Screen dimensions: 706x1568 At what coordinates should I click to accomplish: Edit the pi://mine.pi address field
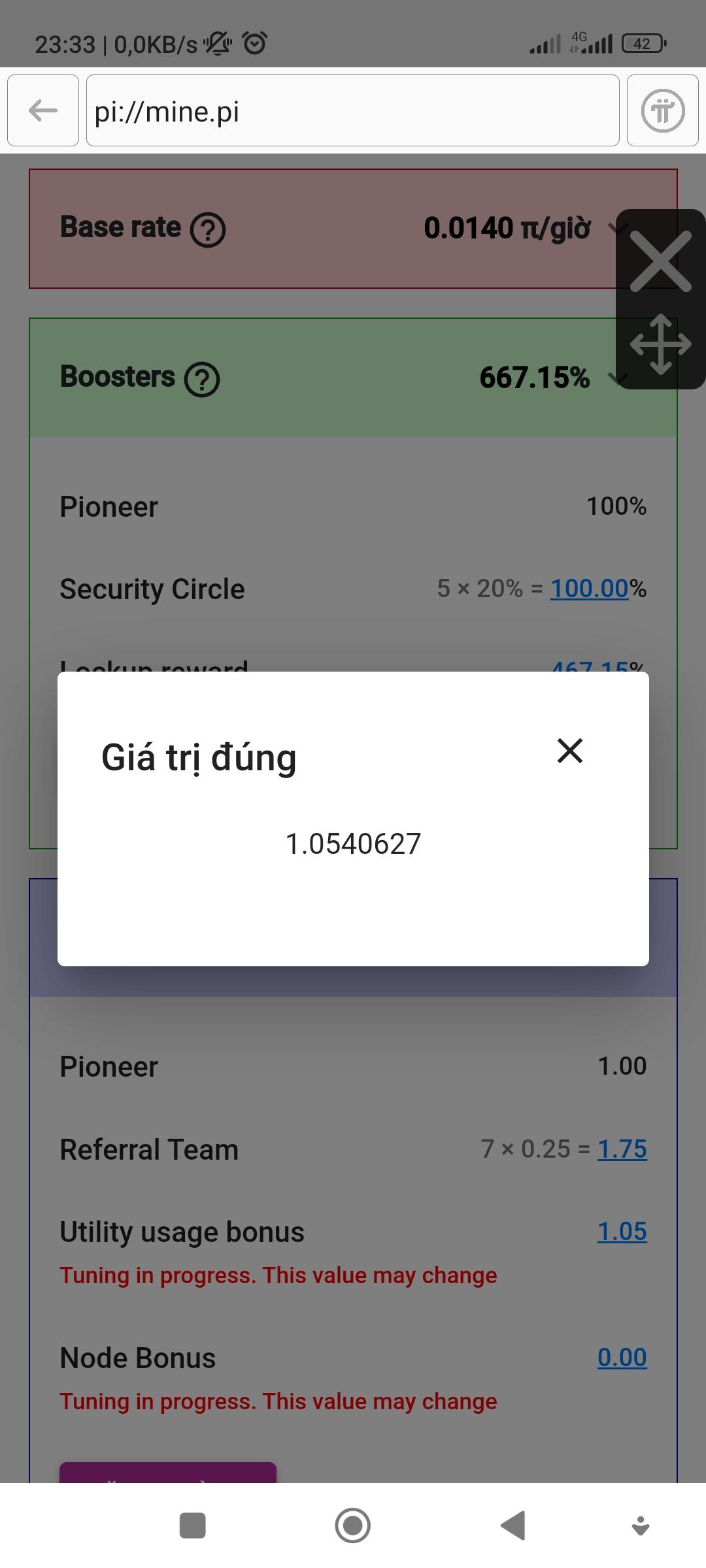click(352, 110)
